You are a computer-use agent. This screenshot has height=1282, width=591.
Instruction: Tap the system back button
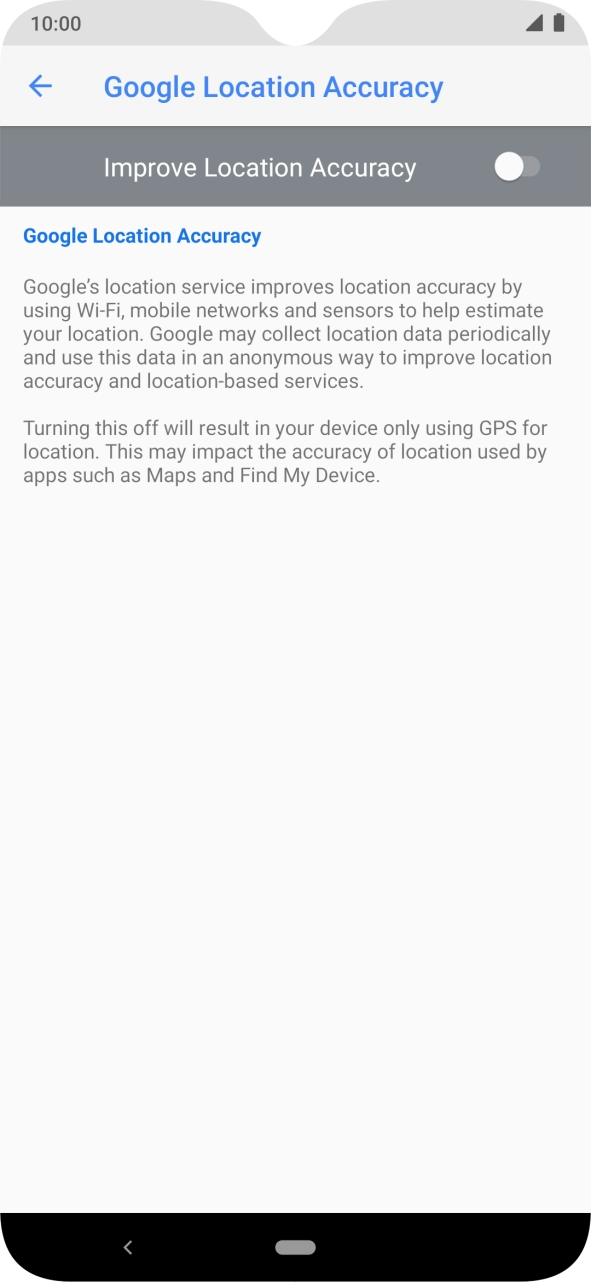pyautogui.click(x=128, y=1247)
